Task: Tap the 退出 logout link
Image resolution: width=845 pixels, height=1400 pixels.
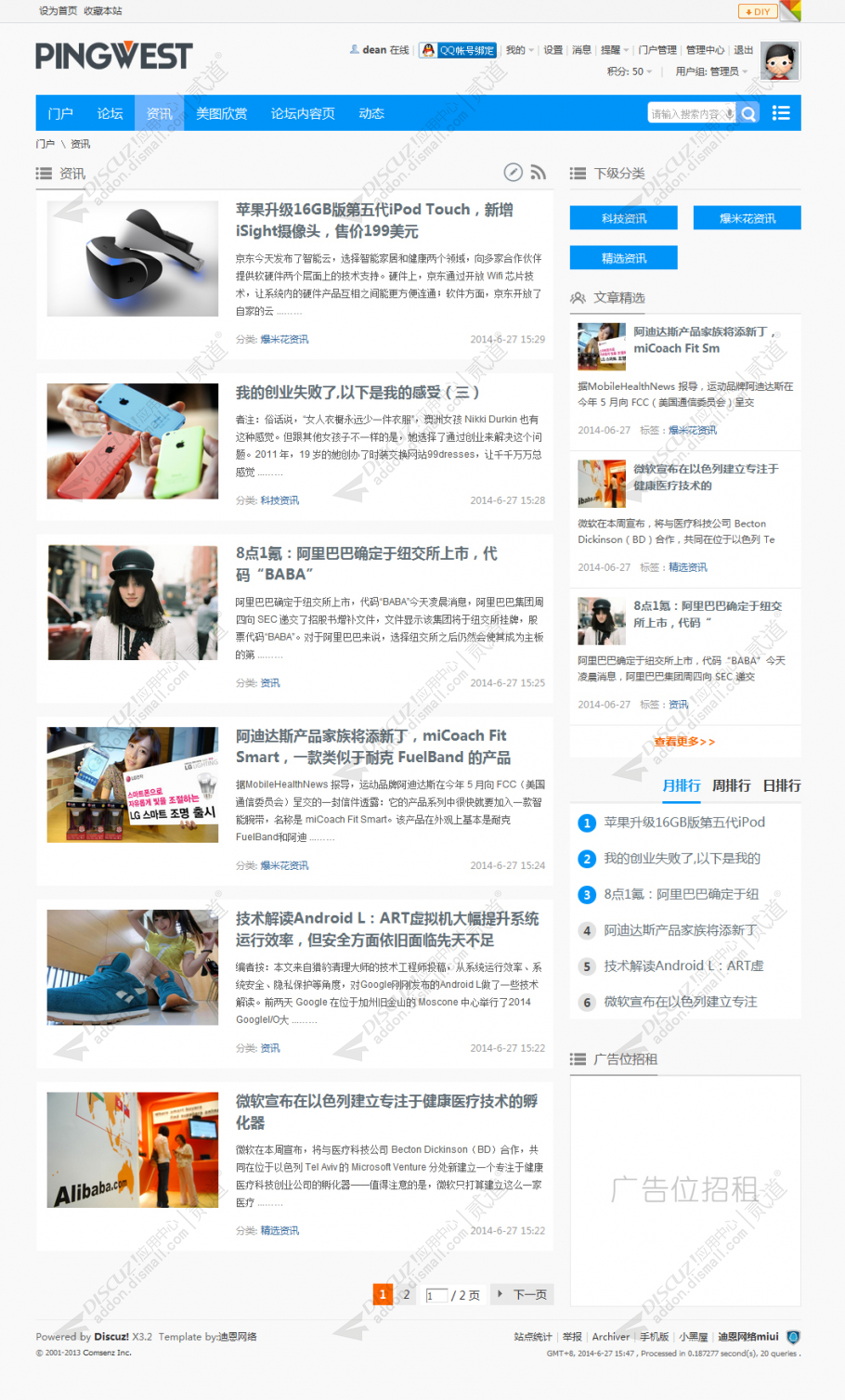Action: tap(744, 50)
